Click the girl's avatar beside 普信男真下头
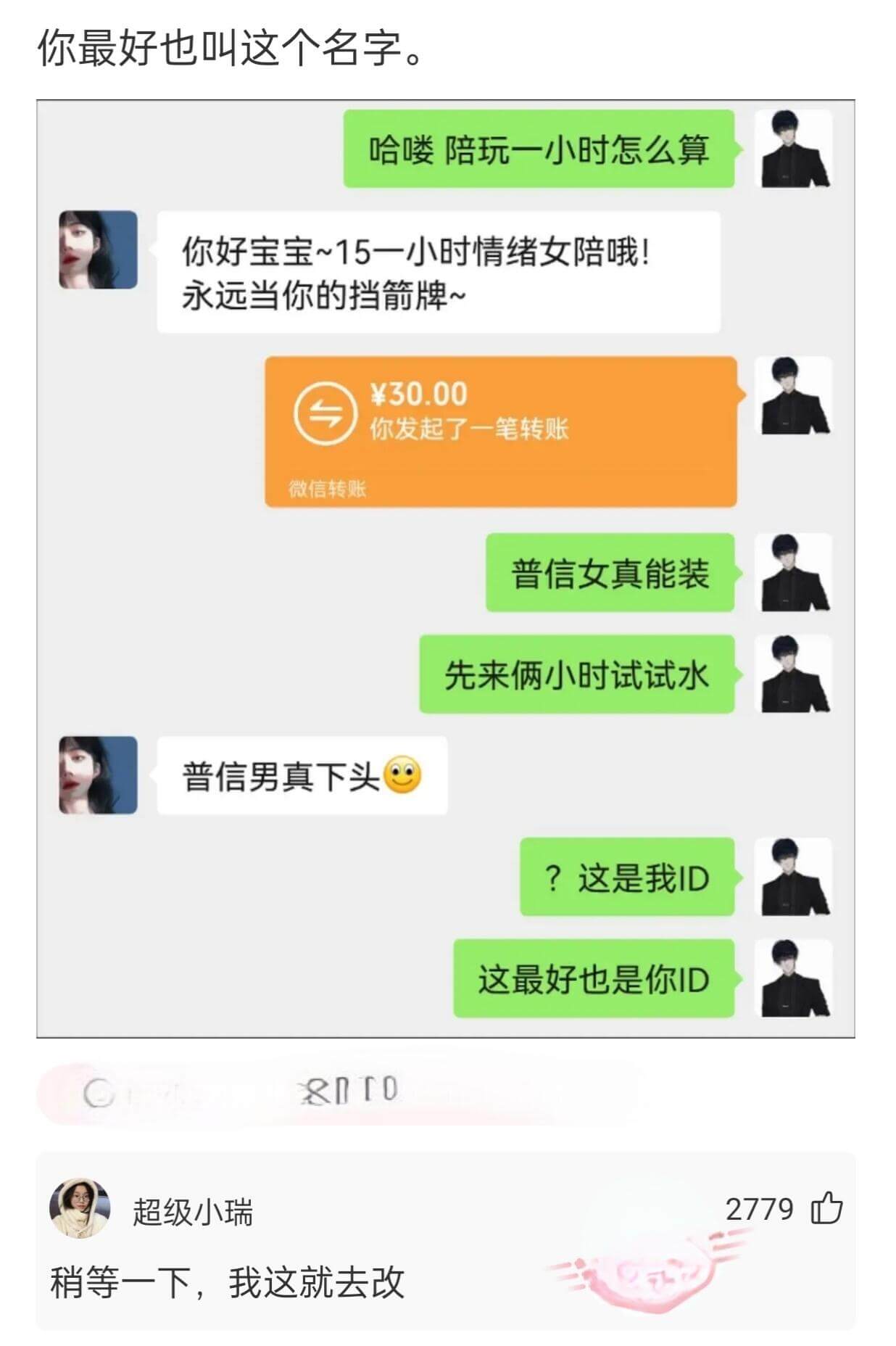The image size is (896, 1346). click(96, 775)
